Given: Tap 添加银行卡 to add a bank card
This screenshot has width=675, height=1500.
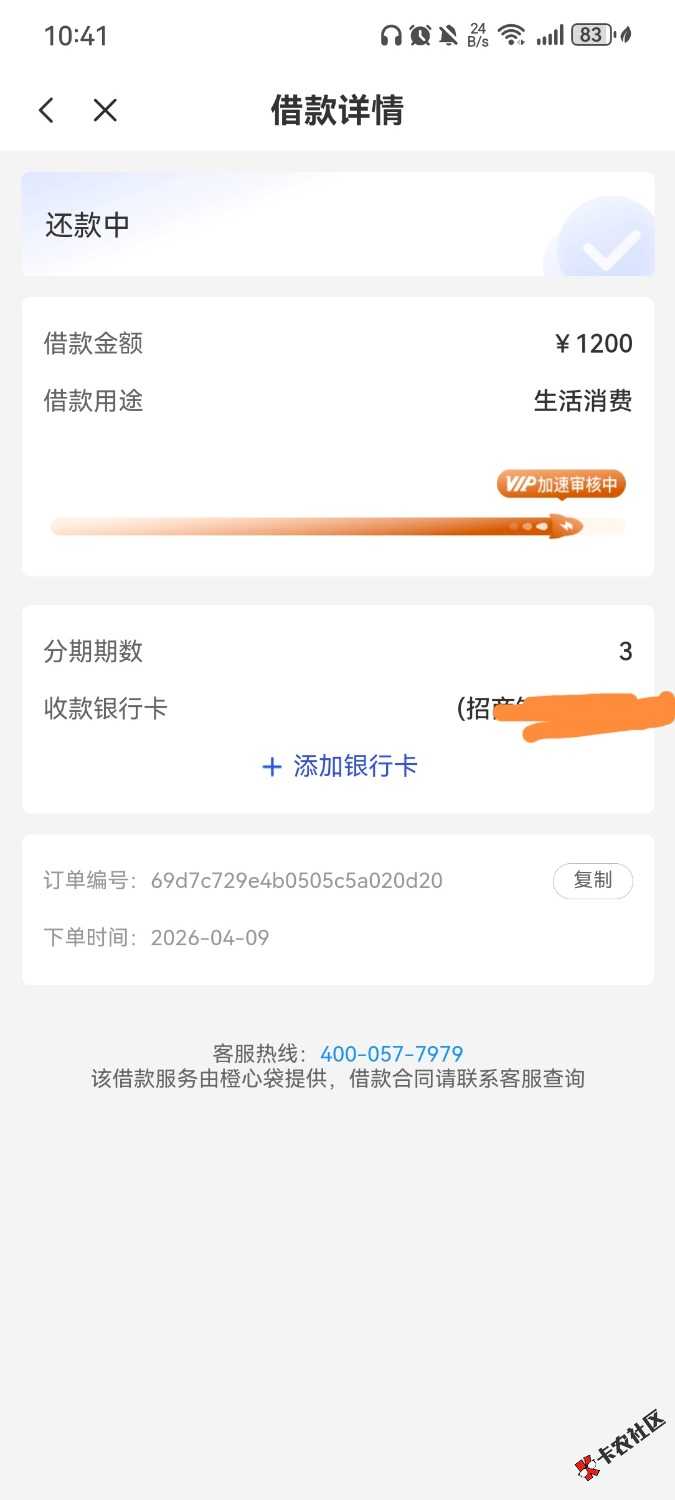Looking at the screenshot, I should [339, 767].
